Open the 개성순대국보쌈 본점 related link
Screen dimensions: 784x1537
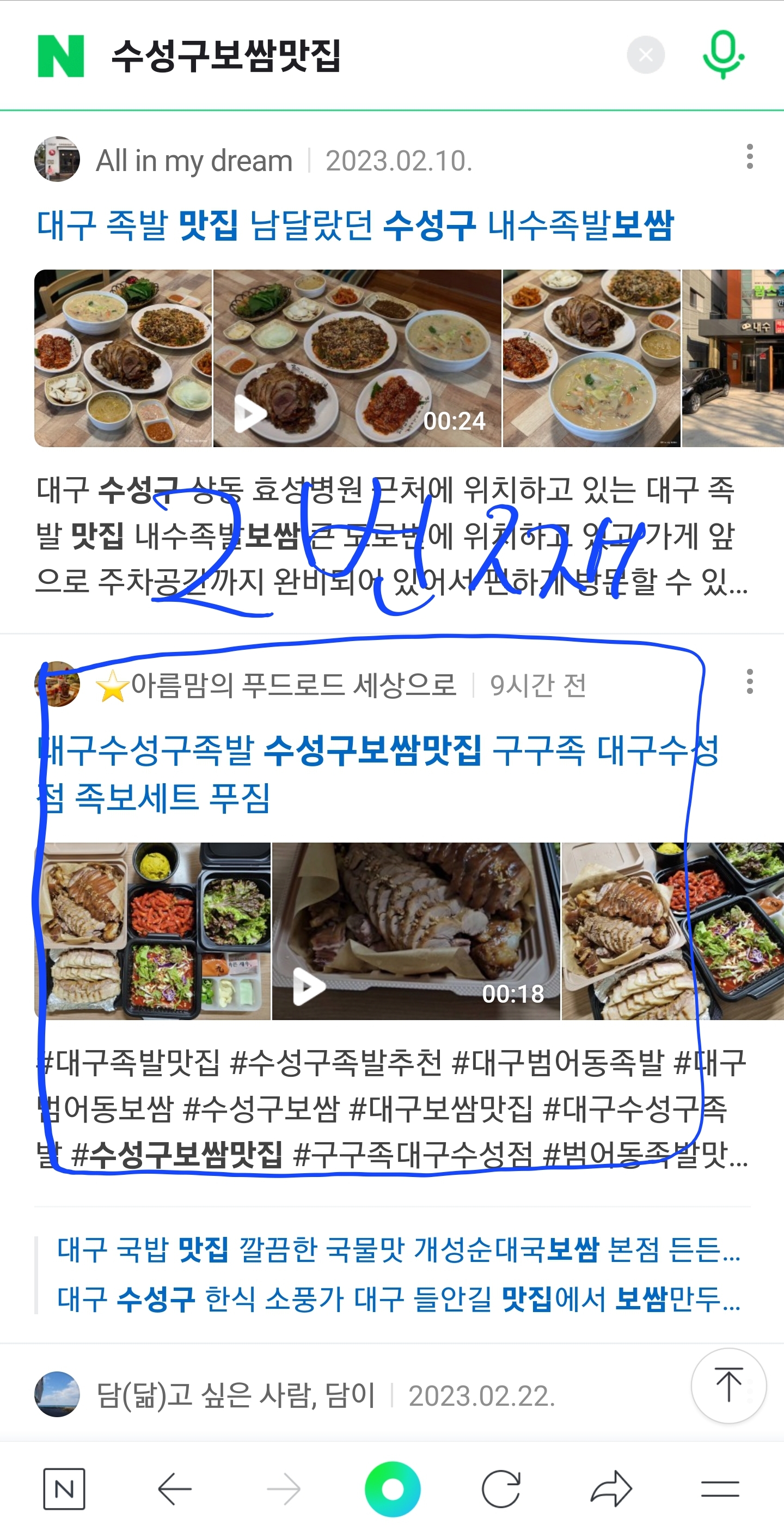(x=398, y=1249)
